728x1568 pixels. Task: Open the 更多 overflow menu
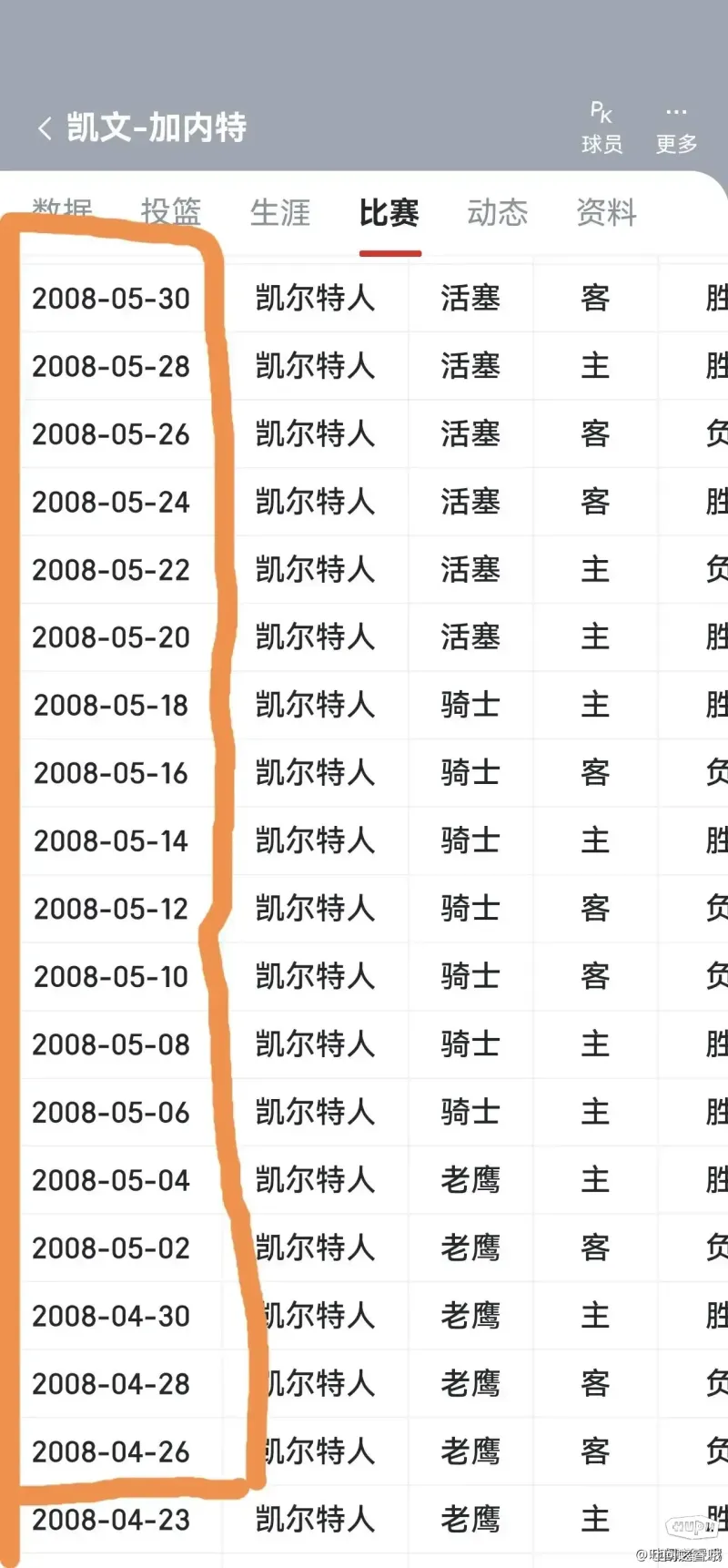[x=676, y=128]
